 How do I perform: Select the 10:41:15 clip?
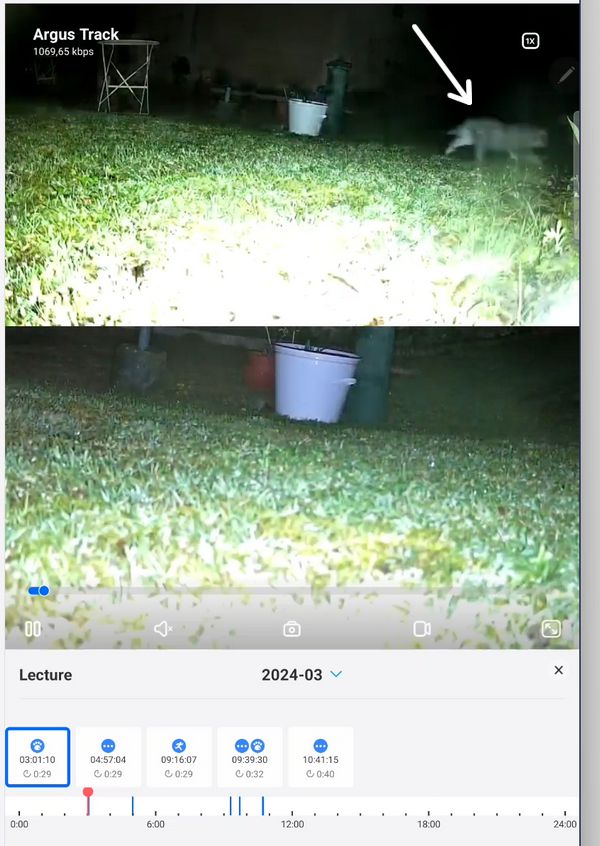click(320, 757)
